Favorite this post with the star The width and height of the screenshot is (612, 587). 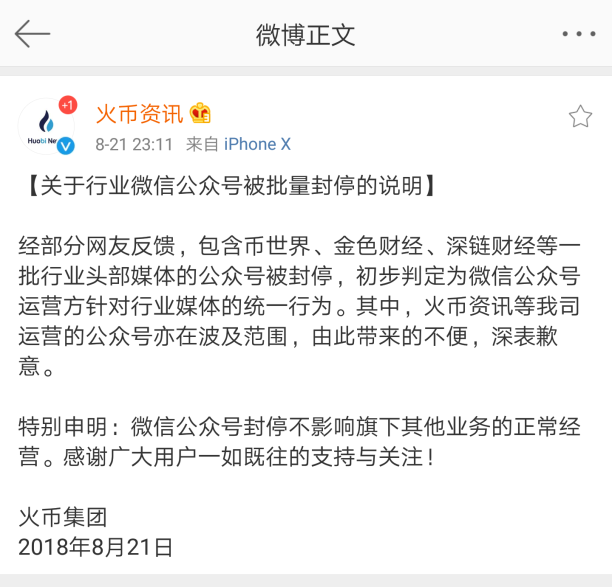[580, 117]
